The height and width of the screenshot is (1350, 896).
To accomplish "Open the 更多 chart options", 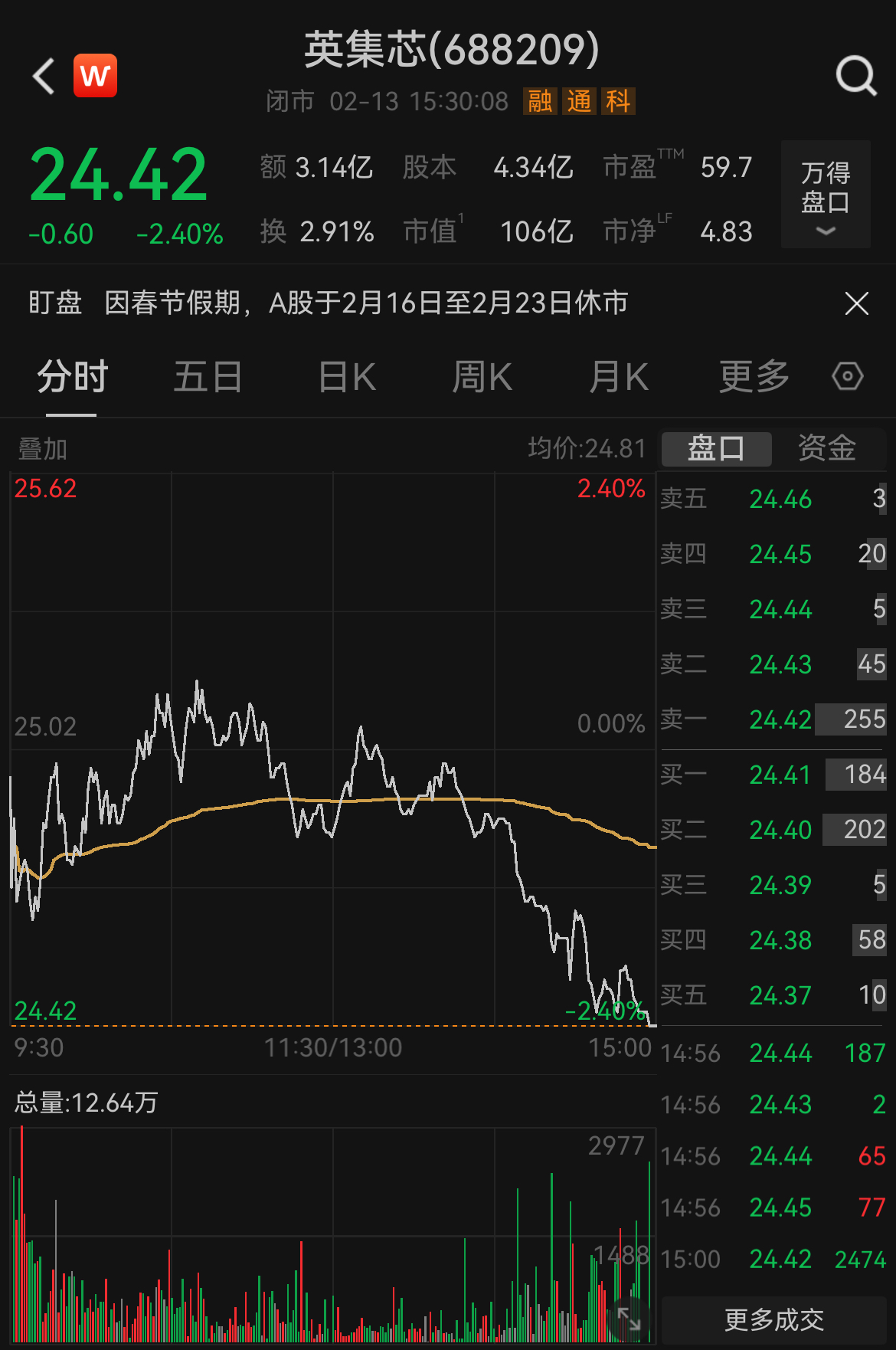I will point(754,377).
